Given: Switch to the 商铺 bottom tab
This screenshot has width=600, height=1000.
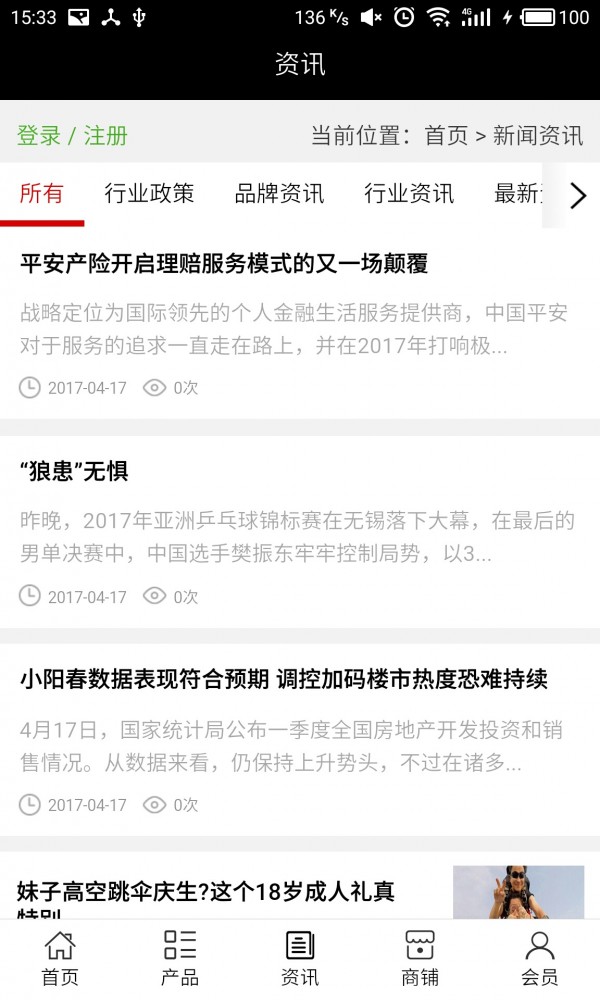Looking at the screenshot, I should click(420, 958).
